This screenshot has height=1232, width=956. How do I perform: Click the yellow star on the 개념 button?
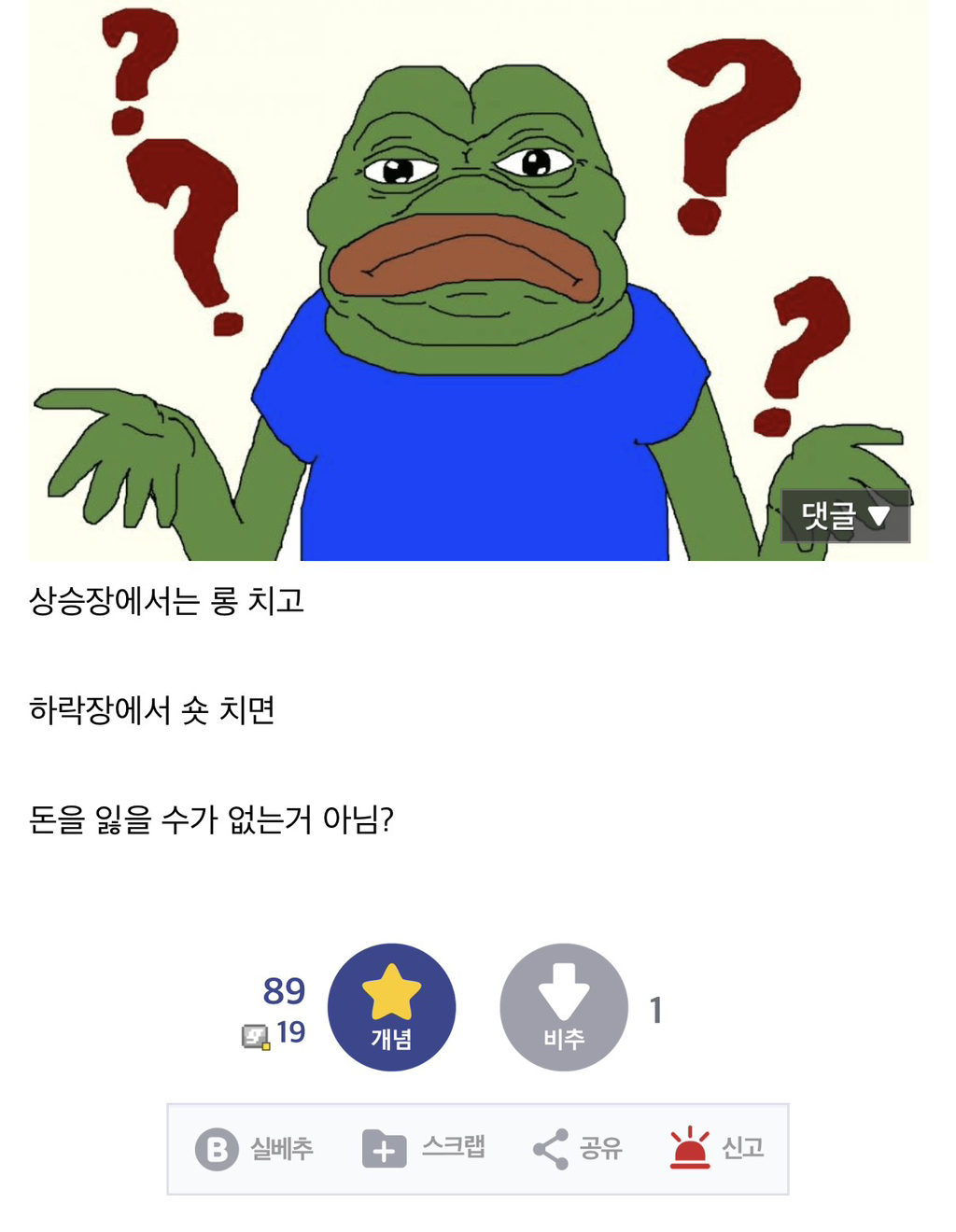392,991
